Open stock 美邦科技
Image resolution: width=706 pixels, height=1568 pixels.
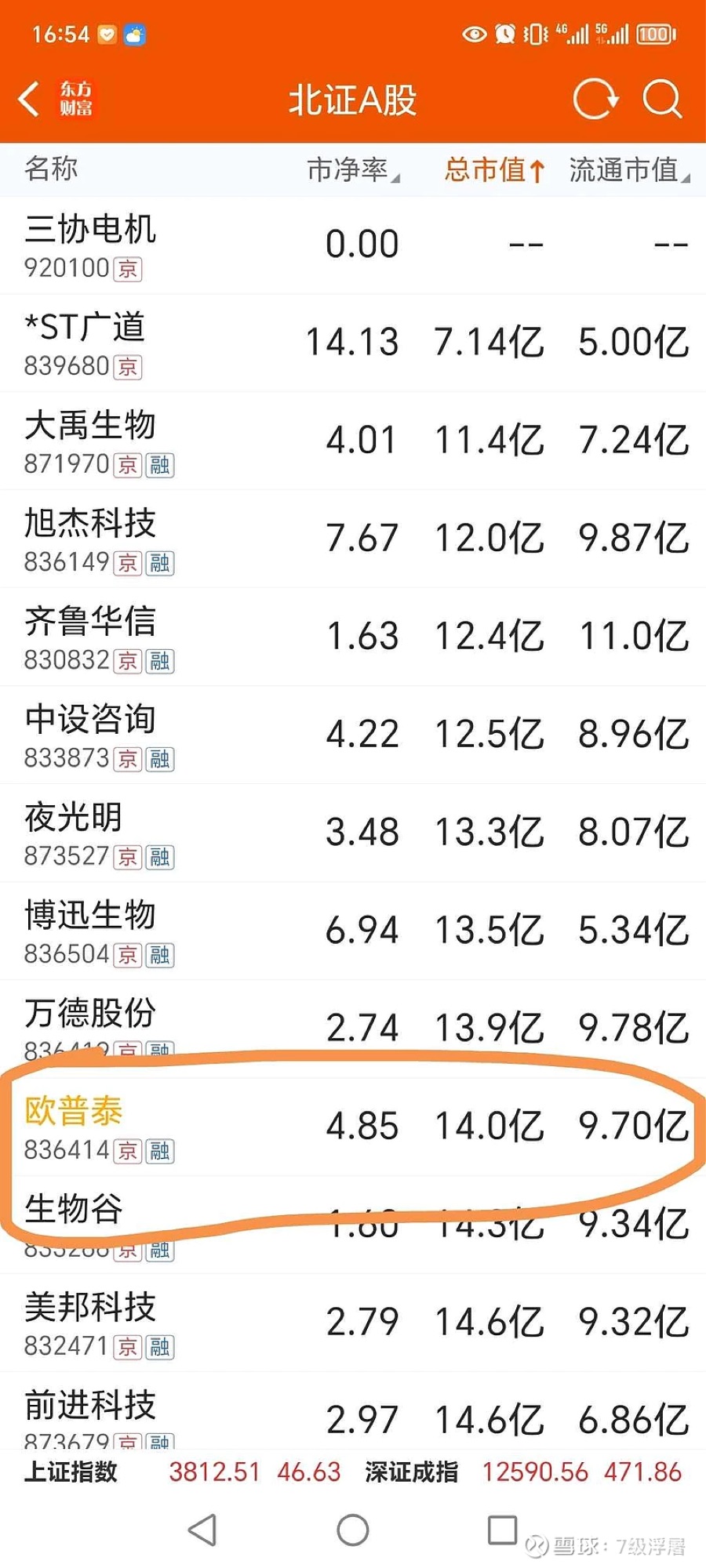point(90,1323)
